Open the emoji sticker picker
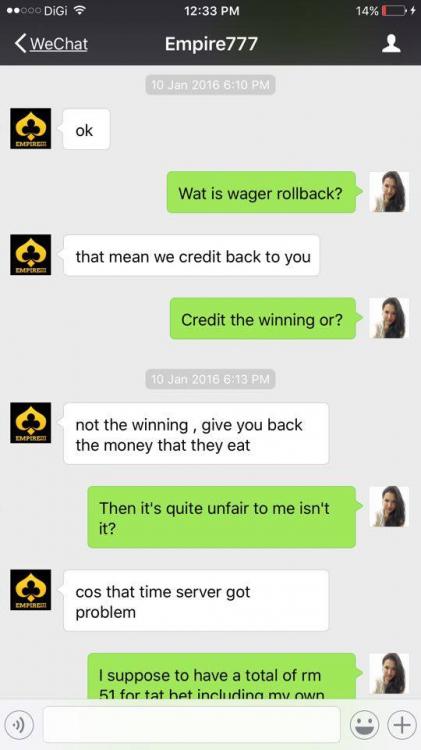This screenshot has width=421, height=750. click(x=364, y=725)
